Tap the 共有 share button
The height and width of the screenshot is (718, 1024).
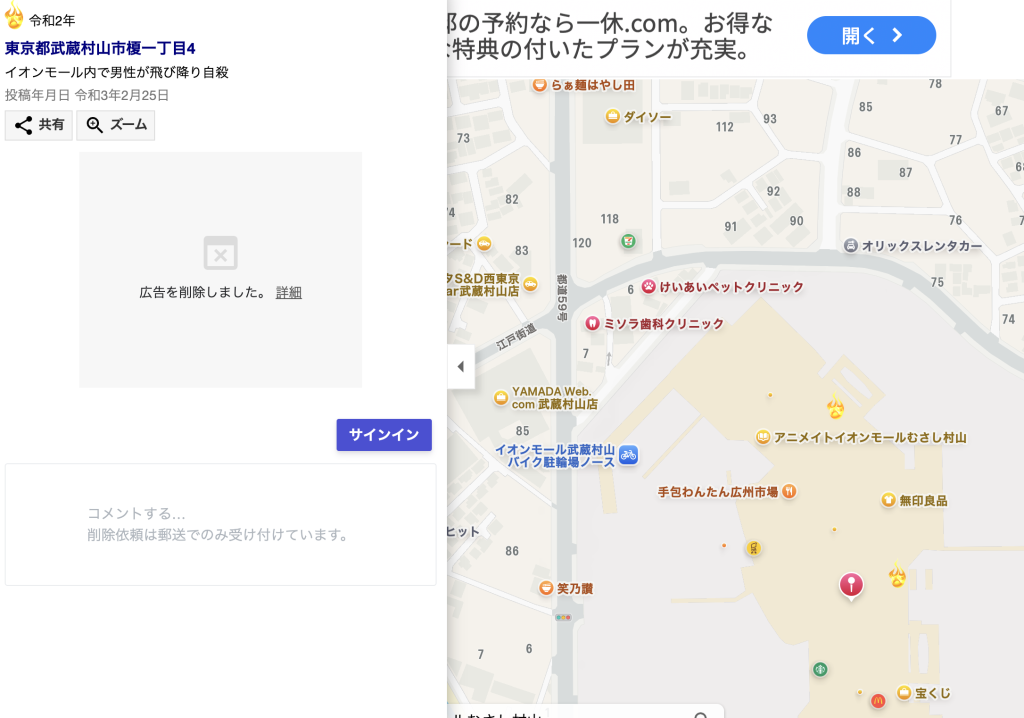39,125
